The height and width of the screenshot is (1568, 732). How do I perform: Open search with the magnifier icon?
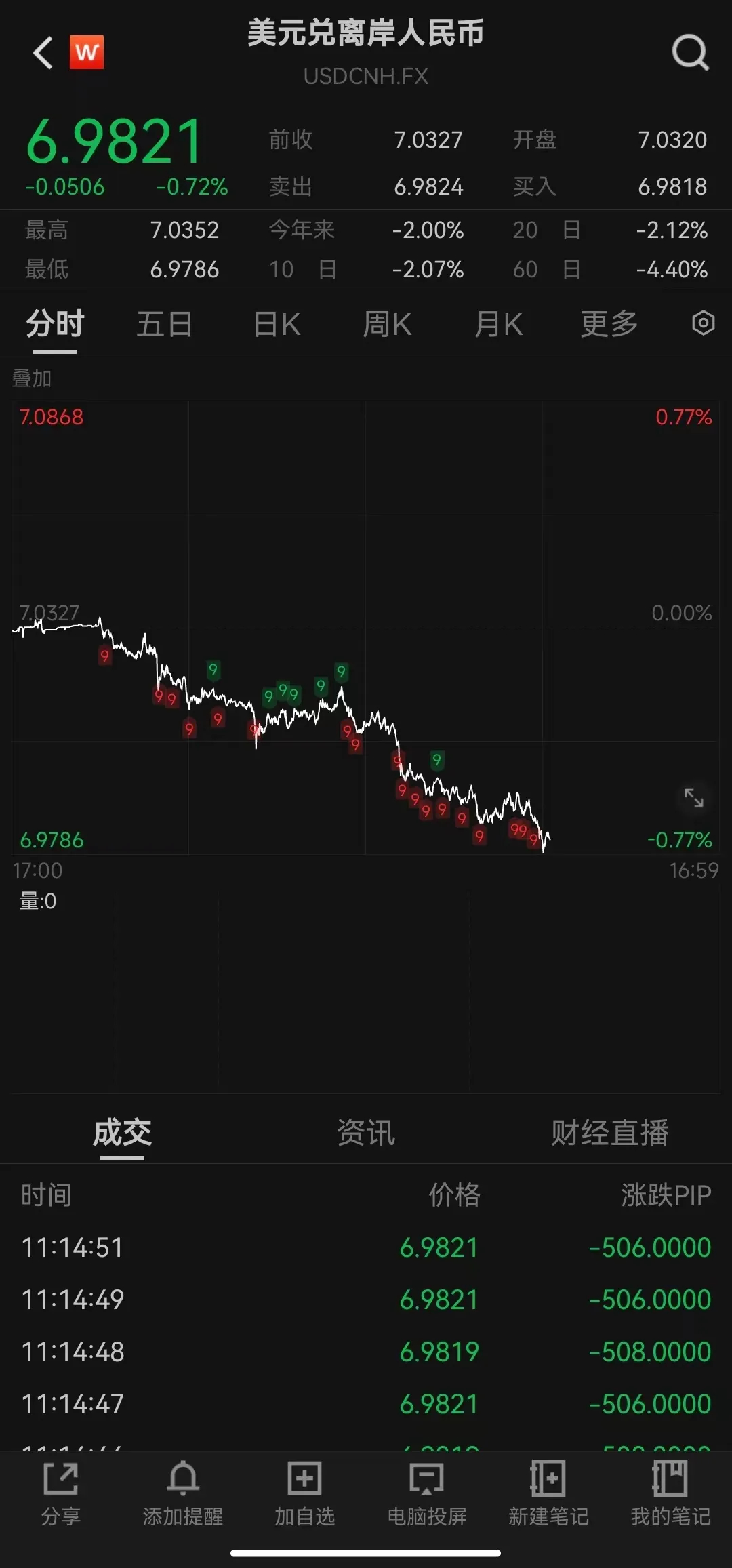[x=690, y=53]
